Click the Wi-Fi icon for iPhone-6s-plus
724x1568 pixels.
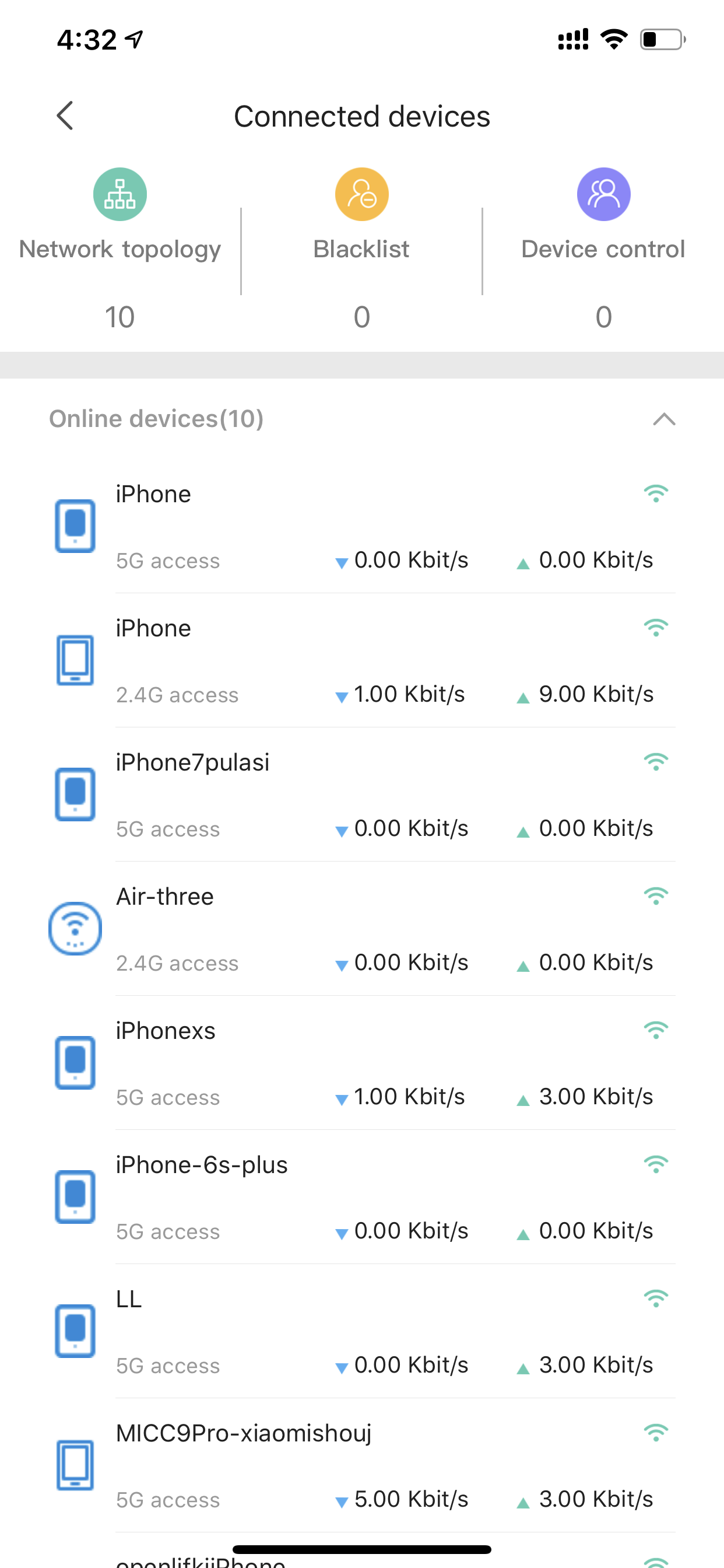(x=656, y=1163)
